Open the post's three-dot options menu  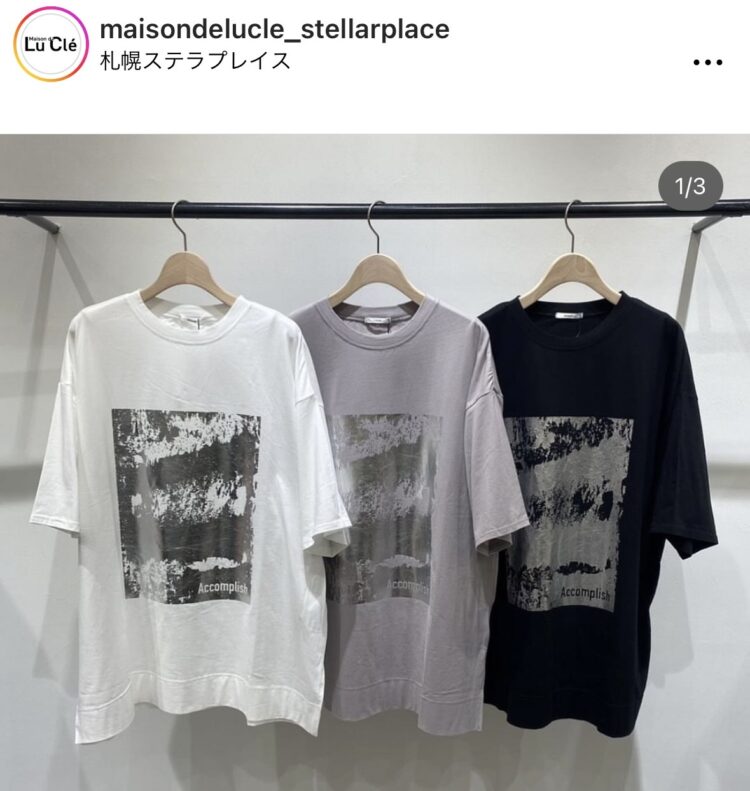(707, 62)
